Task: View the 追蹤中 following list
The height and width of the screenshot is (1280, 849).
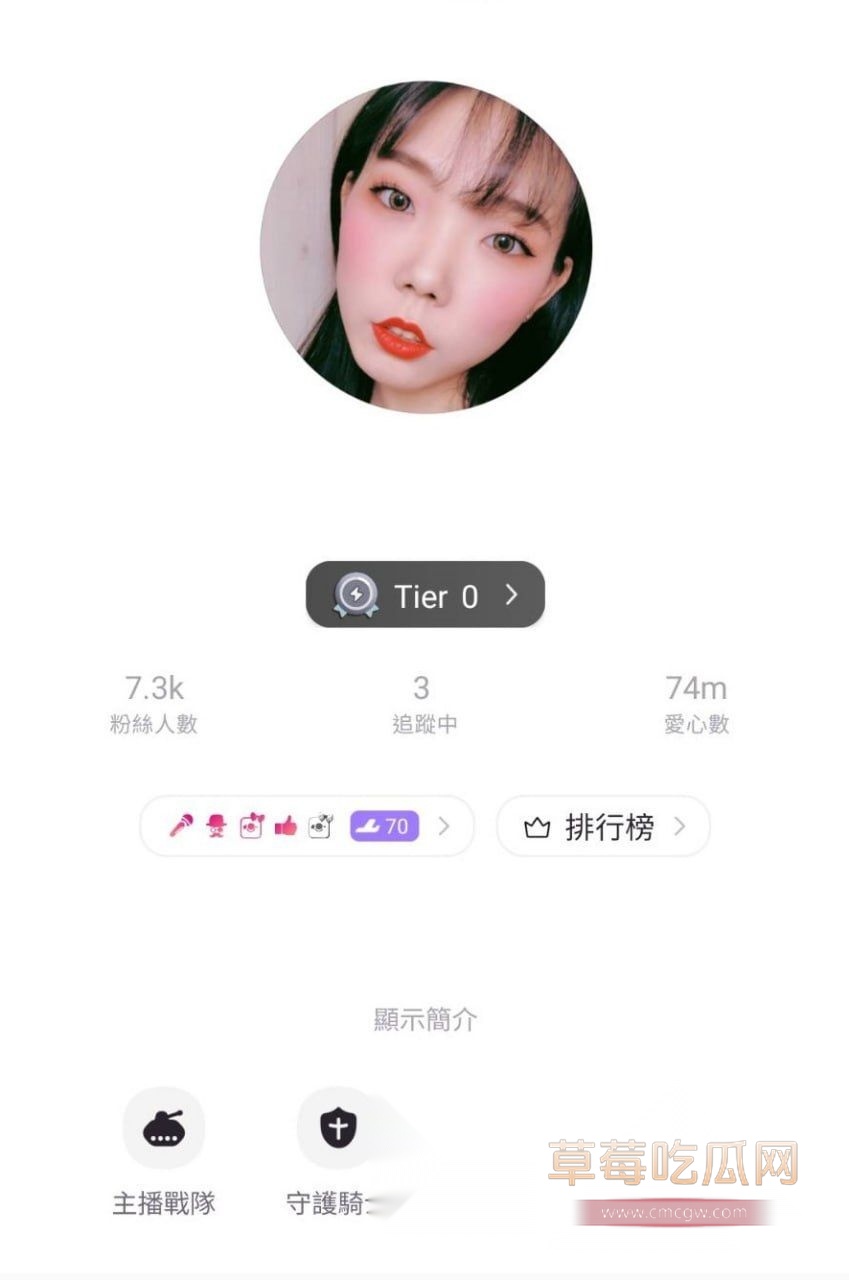Action: (x=424, y=704)
